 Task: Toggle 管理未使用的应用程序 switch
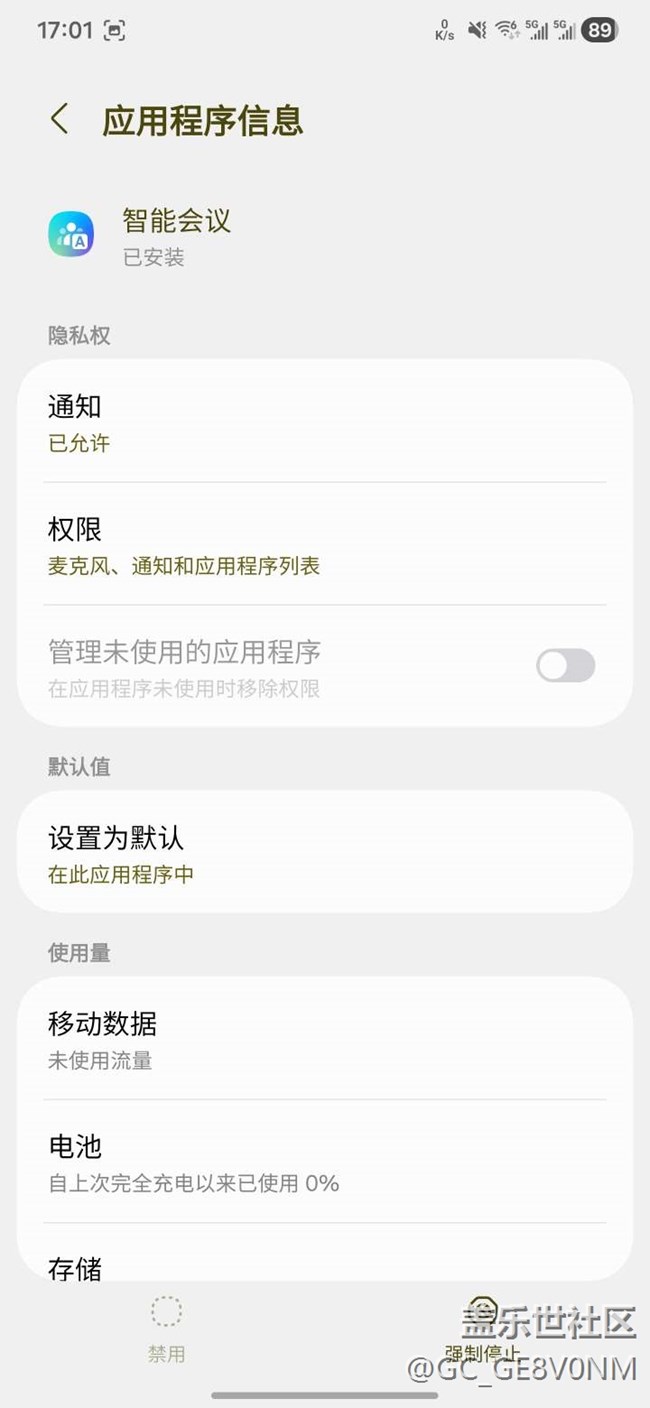point(565,666)
